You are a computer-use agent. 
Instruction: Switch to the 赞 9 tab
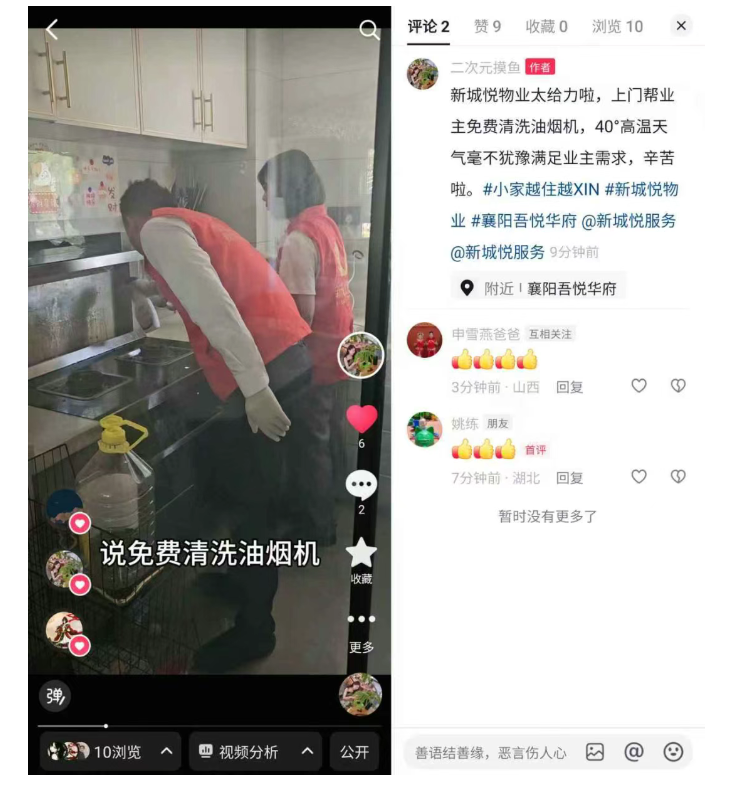coord(488,27)
